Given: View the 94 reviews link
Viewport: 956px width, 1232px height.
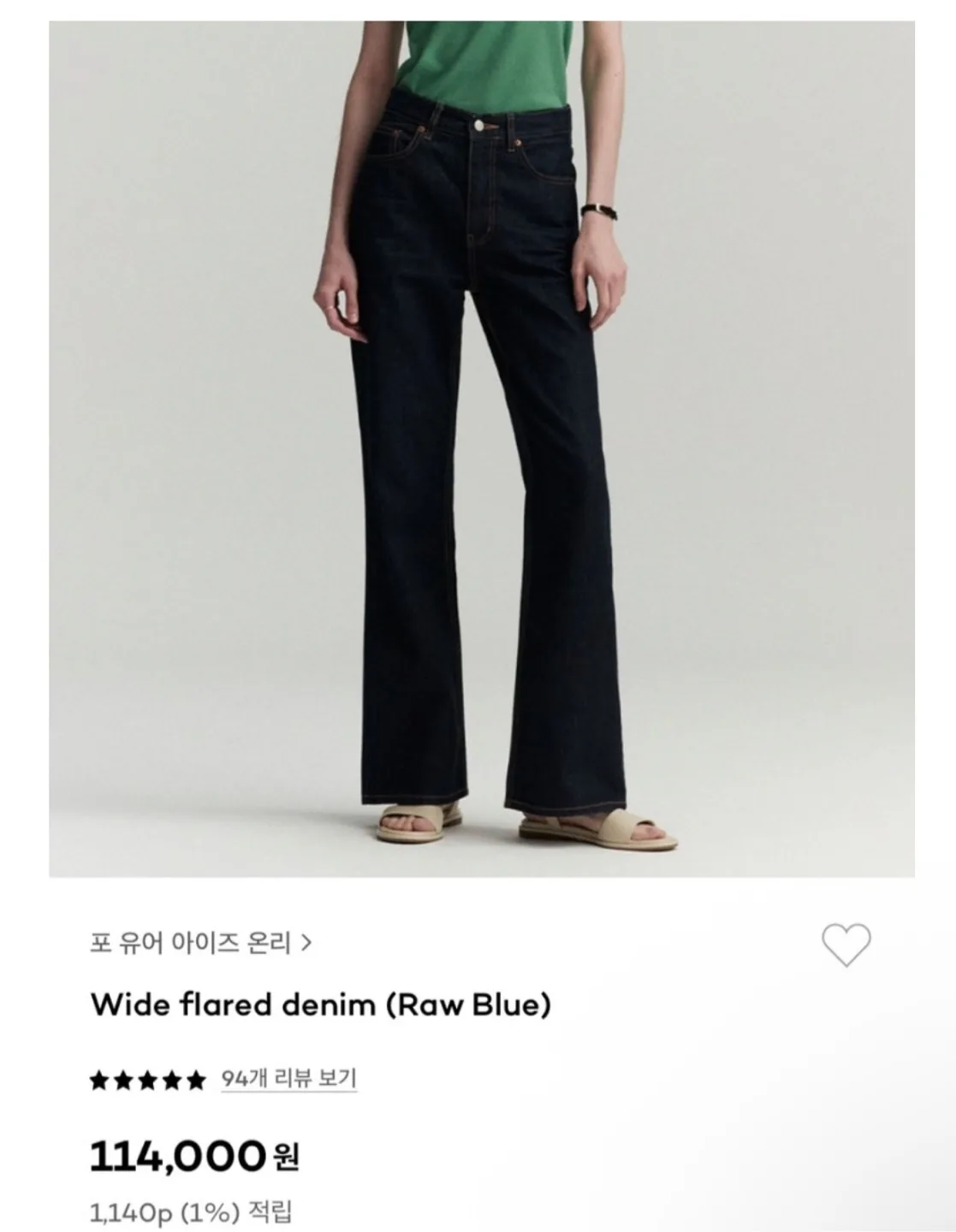Looking at the screenshot, I should pos(288,1079).
